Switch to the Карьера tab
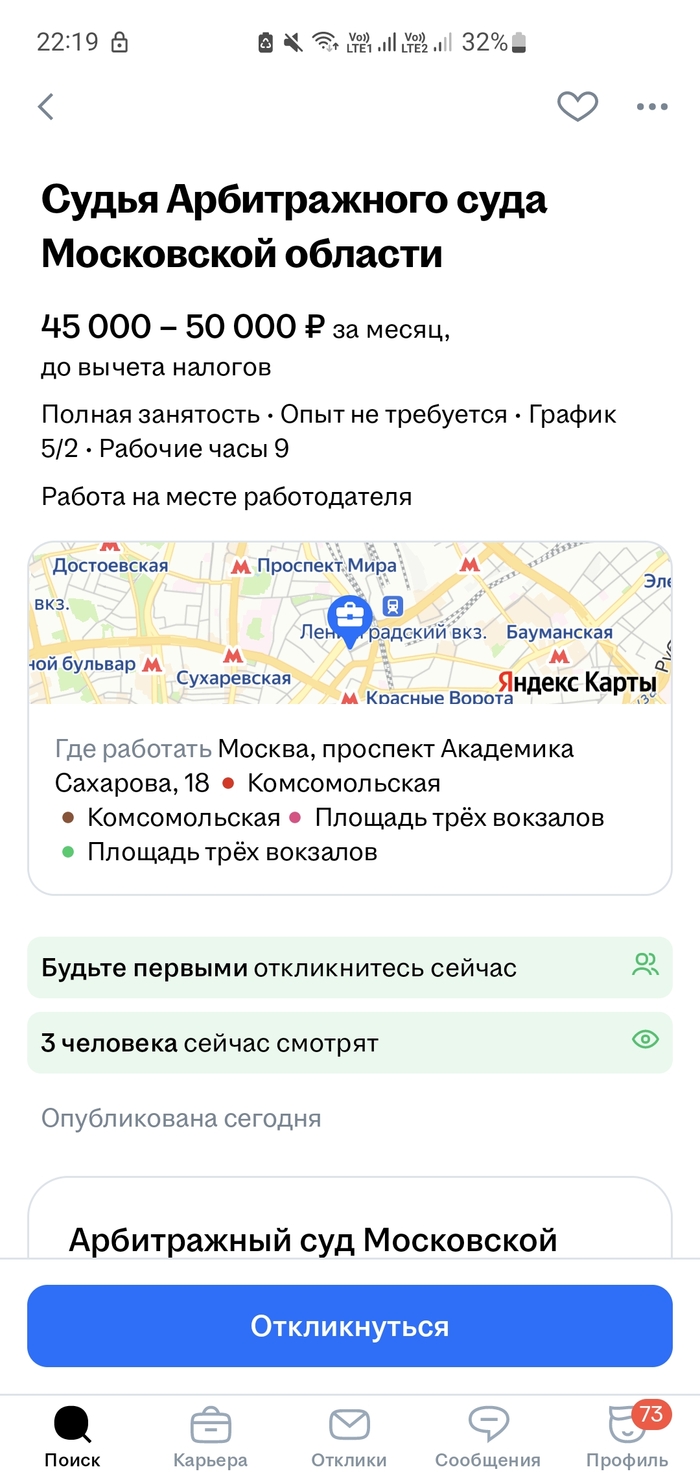 [210, 1437]
